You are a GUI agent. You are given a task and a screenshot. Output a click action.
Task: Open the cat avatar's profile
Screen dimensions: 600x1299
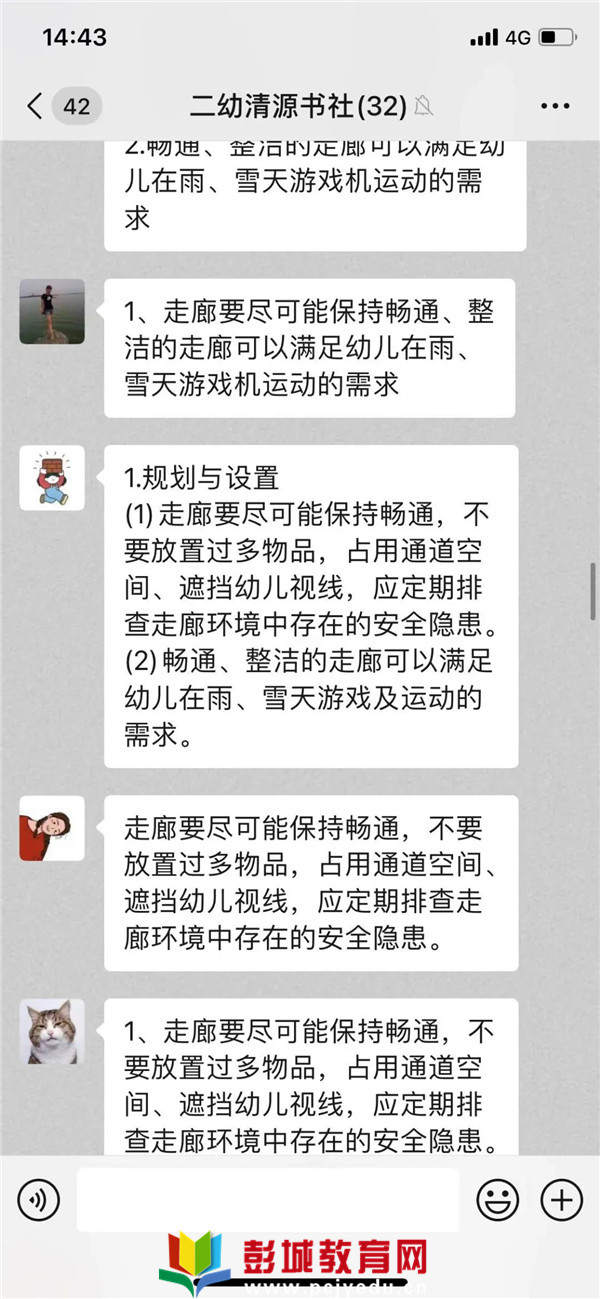pyautogui.click(x=52, y=1031)
